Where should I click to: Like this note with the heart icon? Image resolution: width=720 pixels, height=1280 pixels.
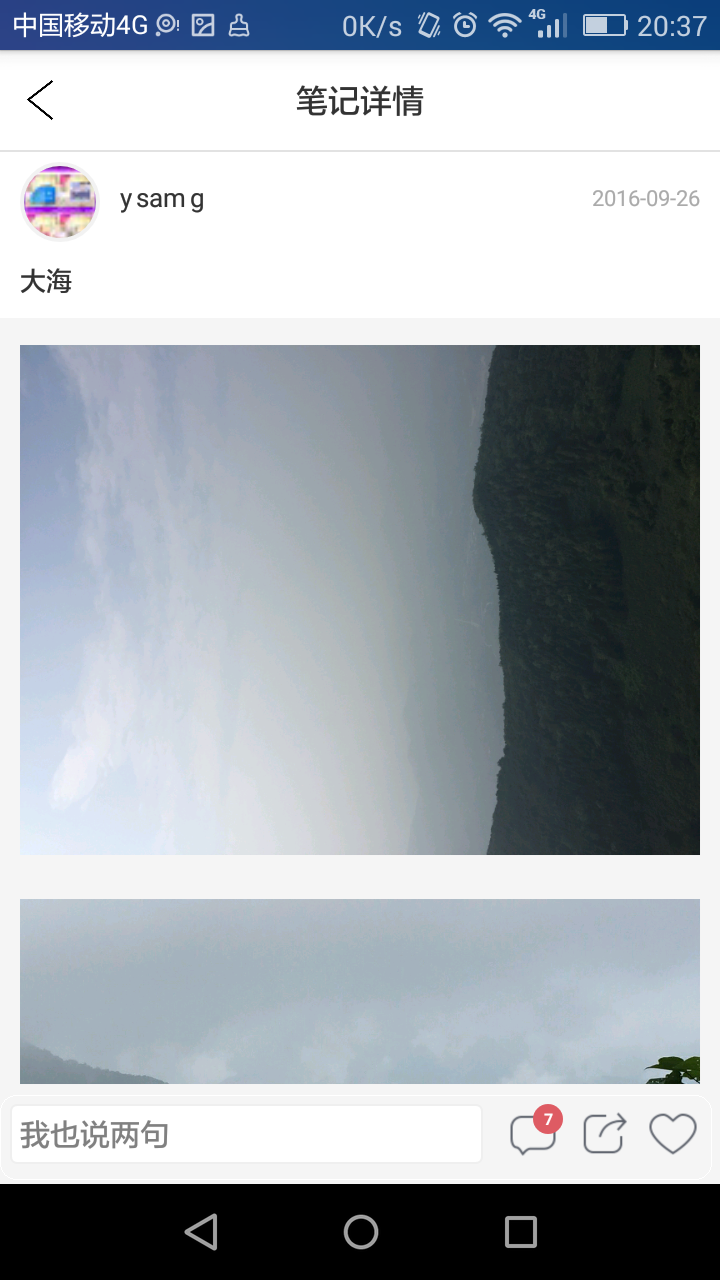(x=672, y=1134)
